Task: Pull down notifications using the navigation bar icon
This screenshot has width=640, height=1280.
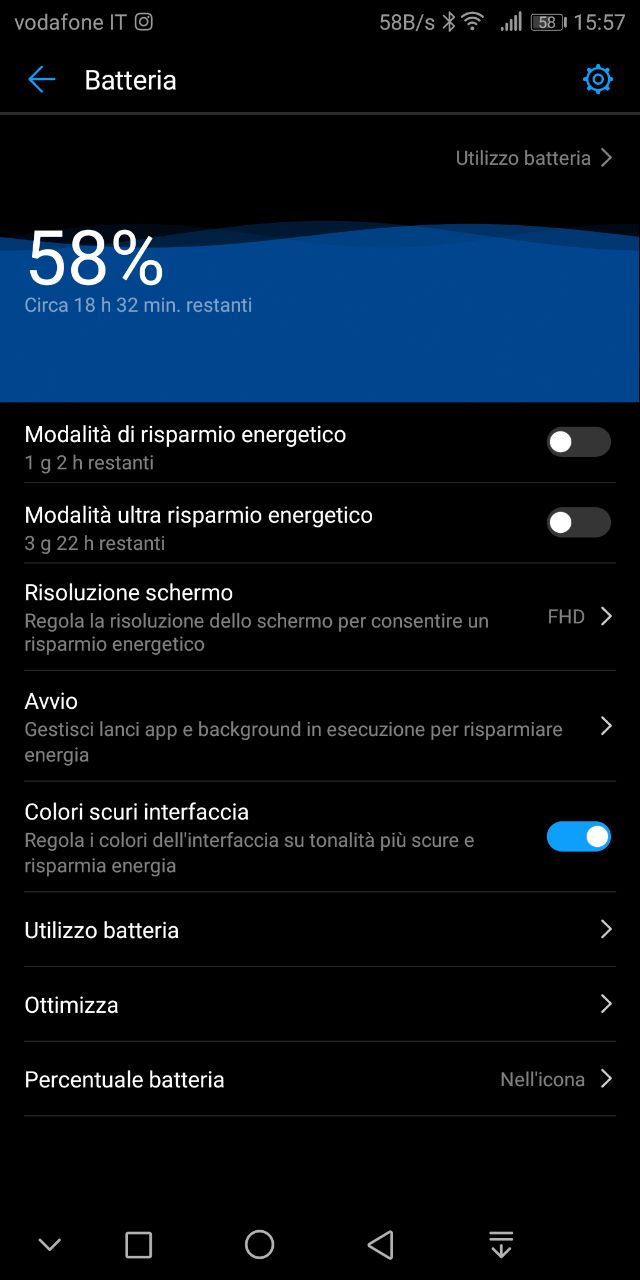Action: click(501, 1244)
